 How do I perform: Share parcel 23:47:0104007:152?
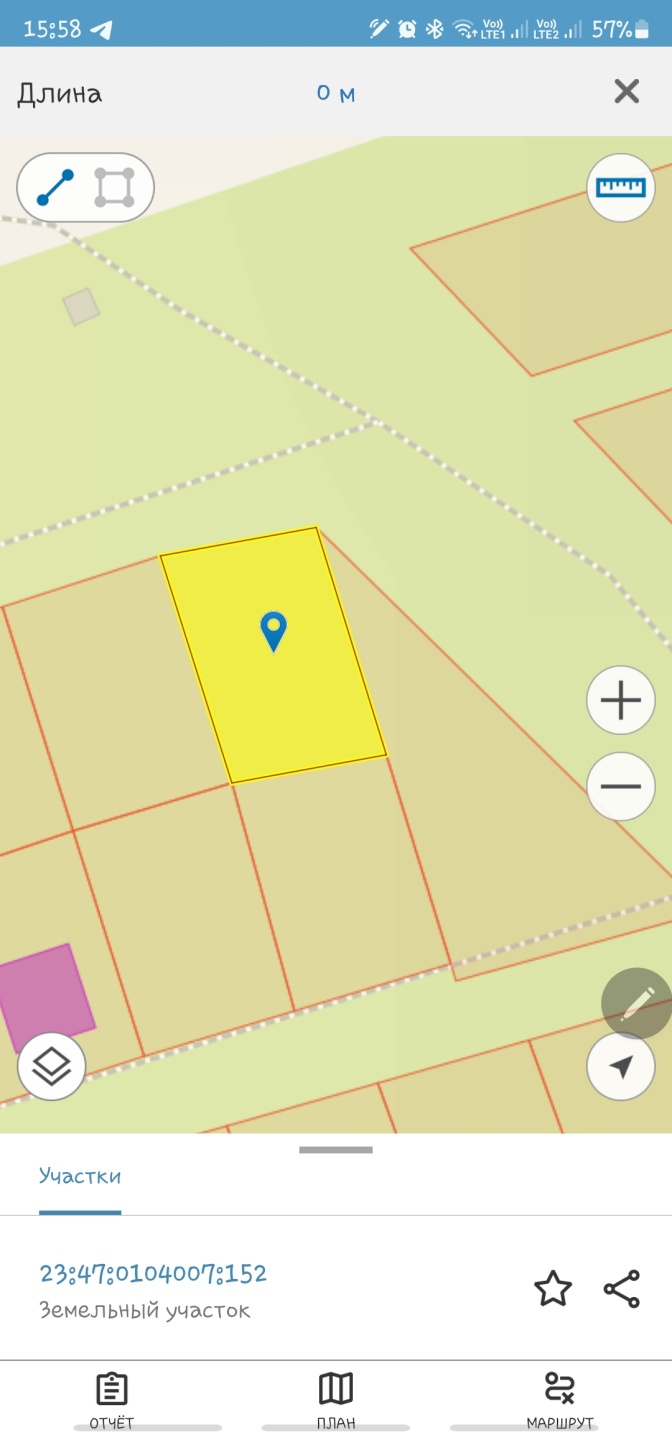coord(622,1289)
